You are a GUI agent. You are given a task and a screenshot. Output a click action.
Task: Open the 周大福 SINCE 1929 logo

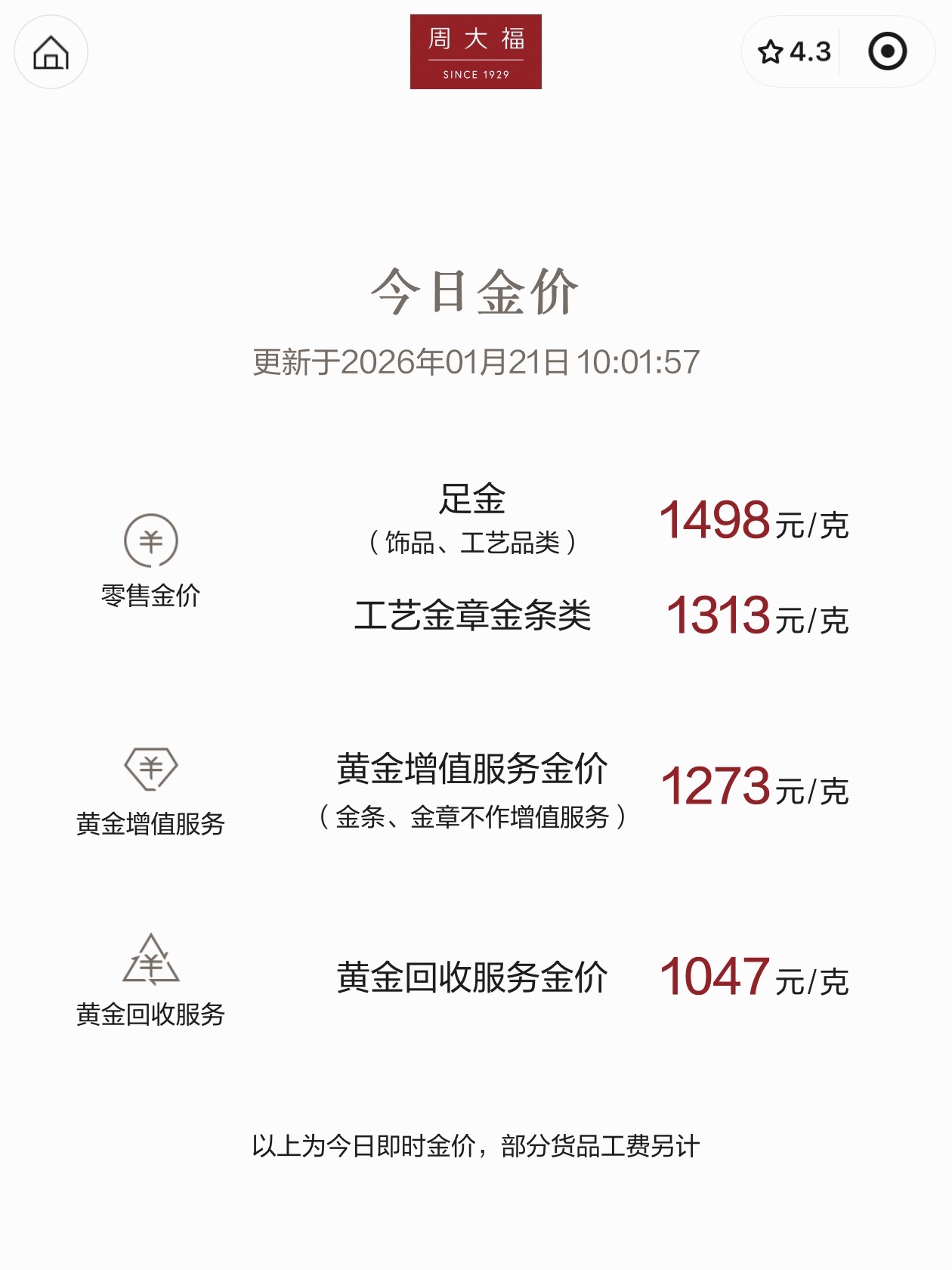tap(475, 51)
